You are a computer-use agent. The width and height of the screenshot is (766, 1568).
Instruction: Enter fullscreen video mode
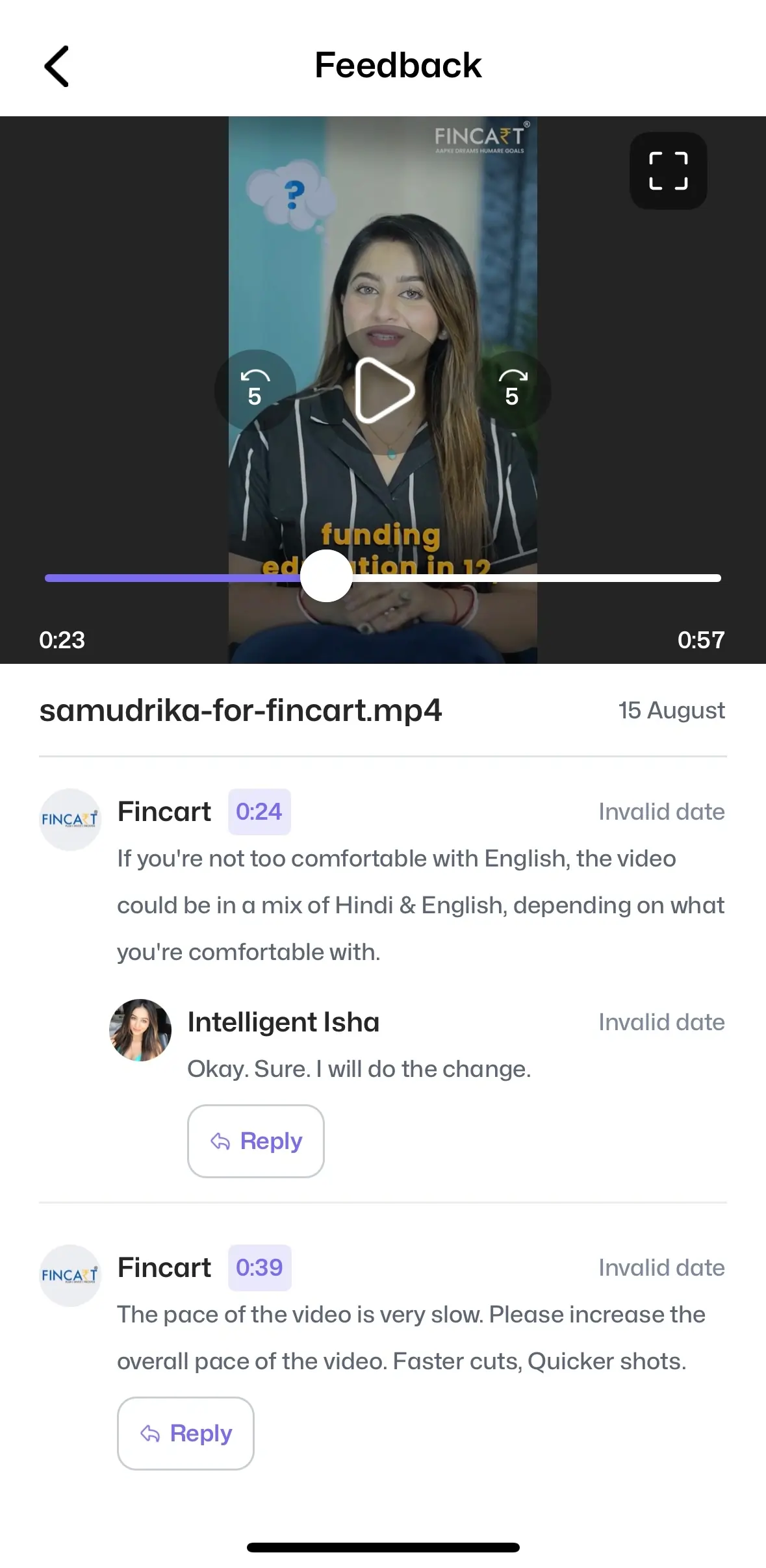point(668,171)
